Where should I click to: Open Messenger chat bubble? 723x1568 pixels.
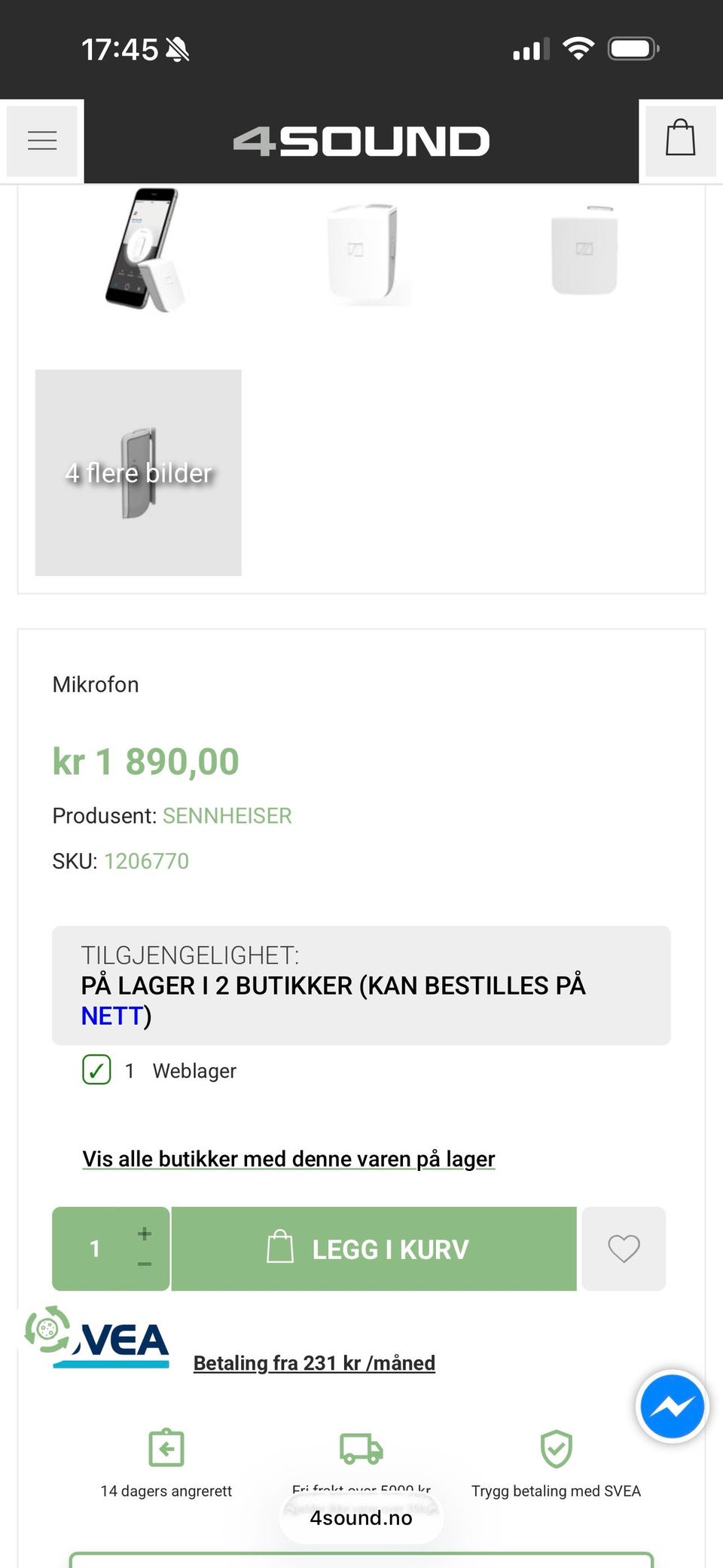(x=673, y=1406)
